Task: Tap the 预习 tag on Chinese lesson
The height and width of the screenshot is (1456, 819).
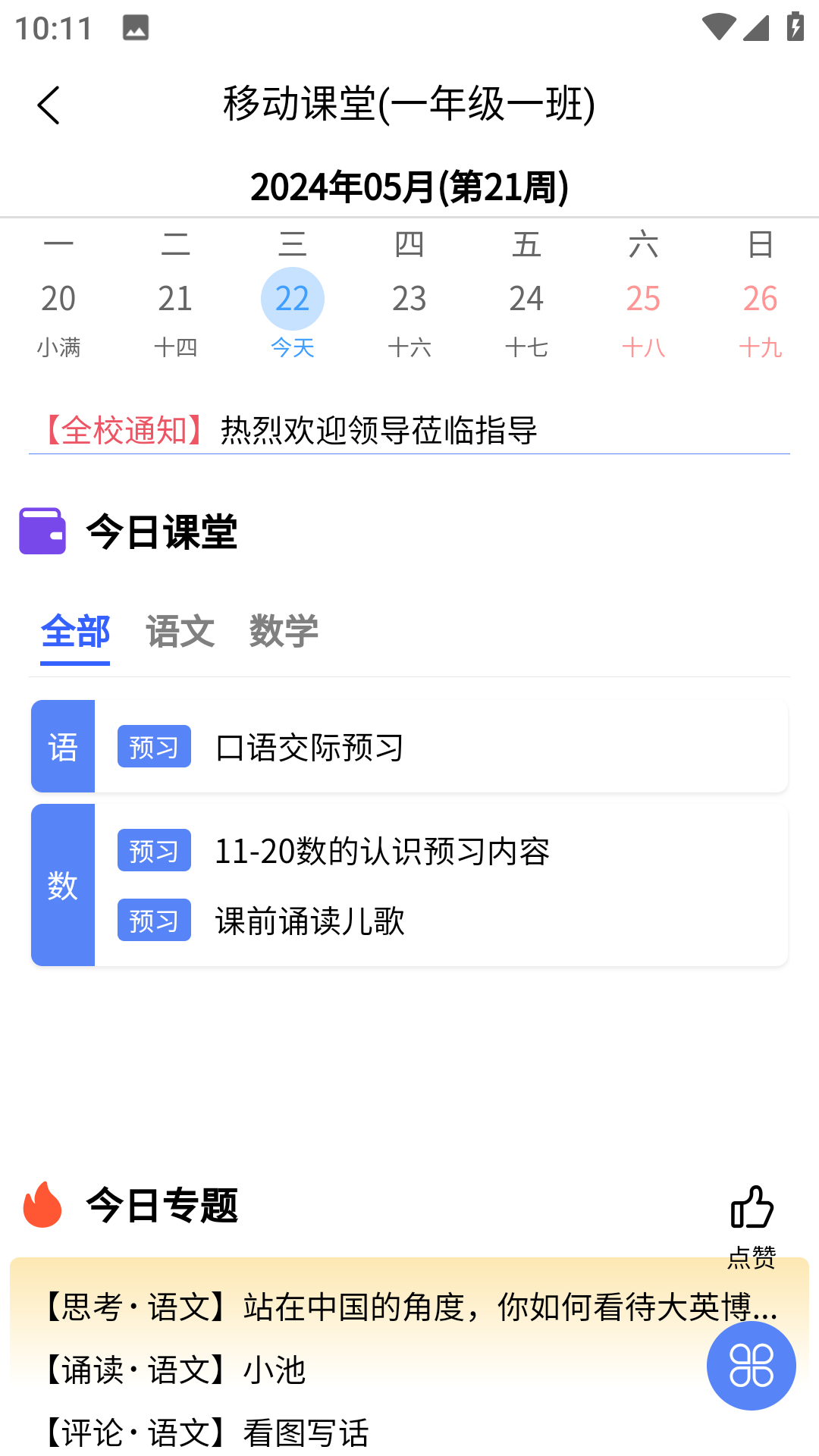Action: tap(153, 747)
